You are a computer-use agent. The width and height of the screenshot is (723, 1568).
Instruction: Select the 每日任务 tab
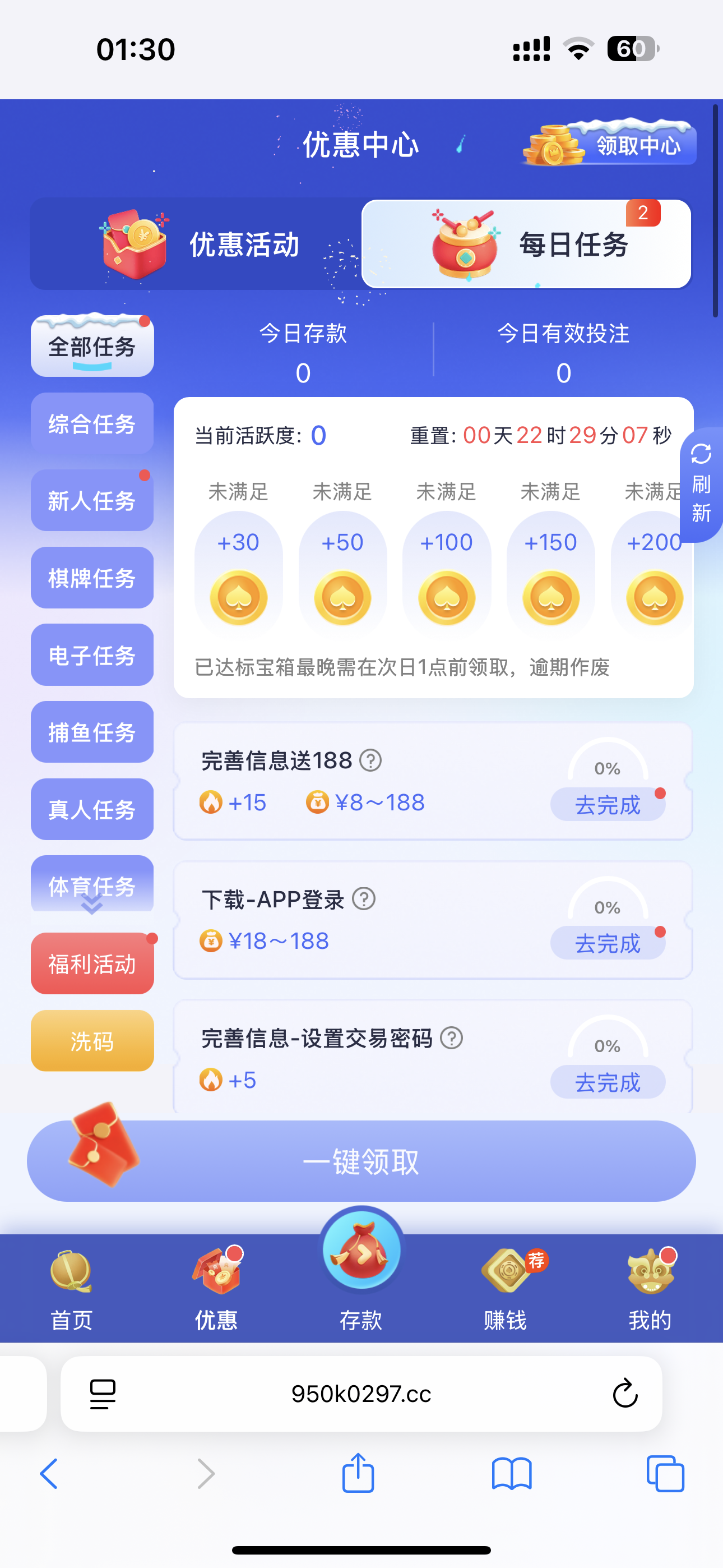[526, 244]
